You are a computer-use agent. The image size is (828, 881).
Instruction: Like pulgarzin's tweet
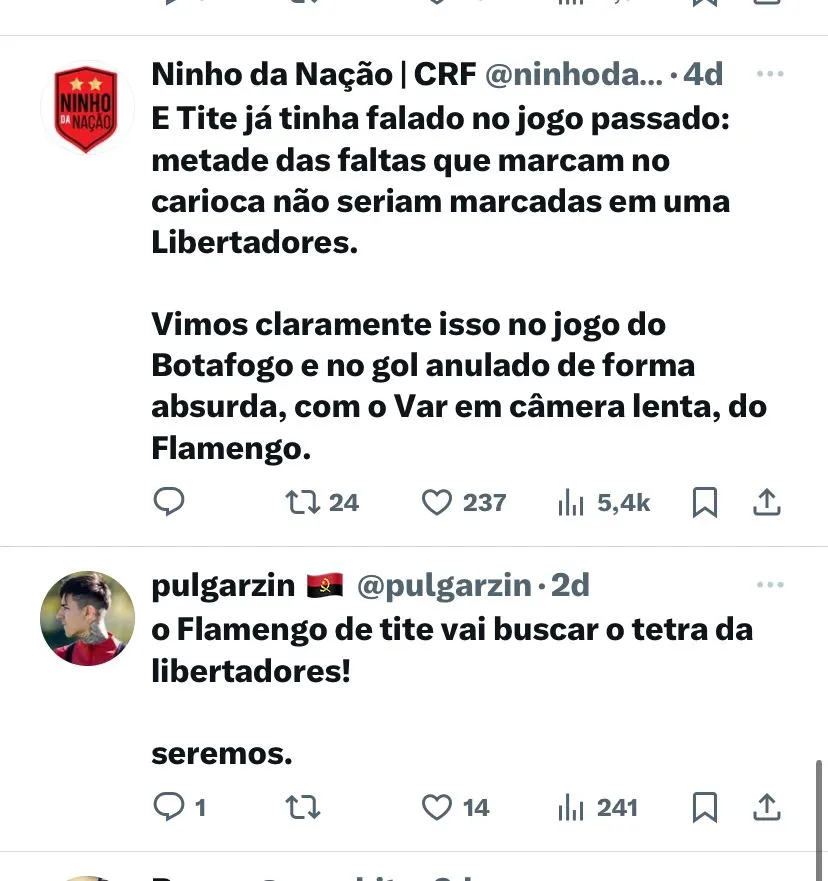(437, 807)
